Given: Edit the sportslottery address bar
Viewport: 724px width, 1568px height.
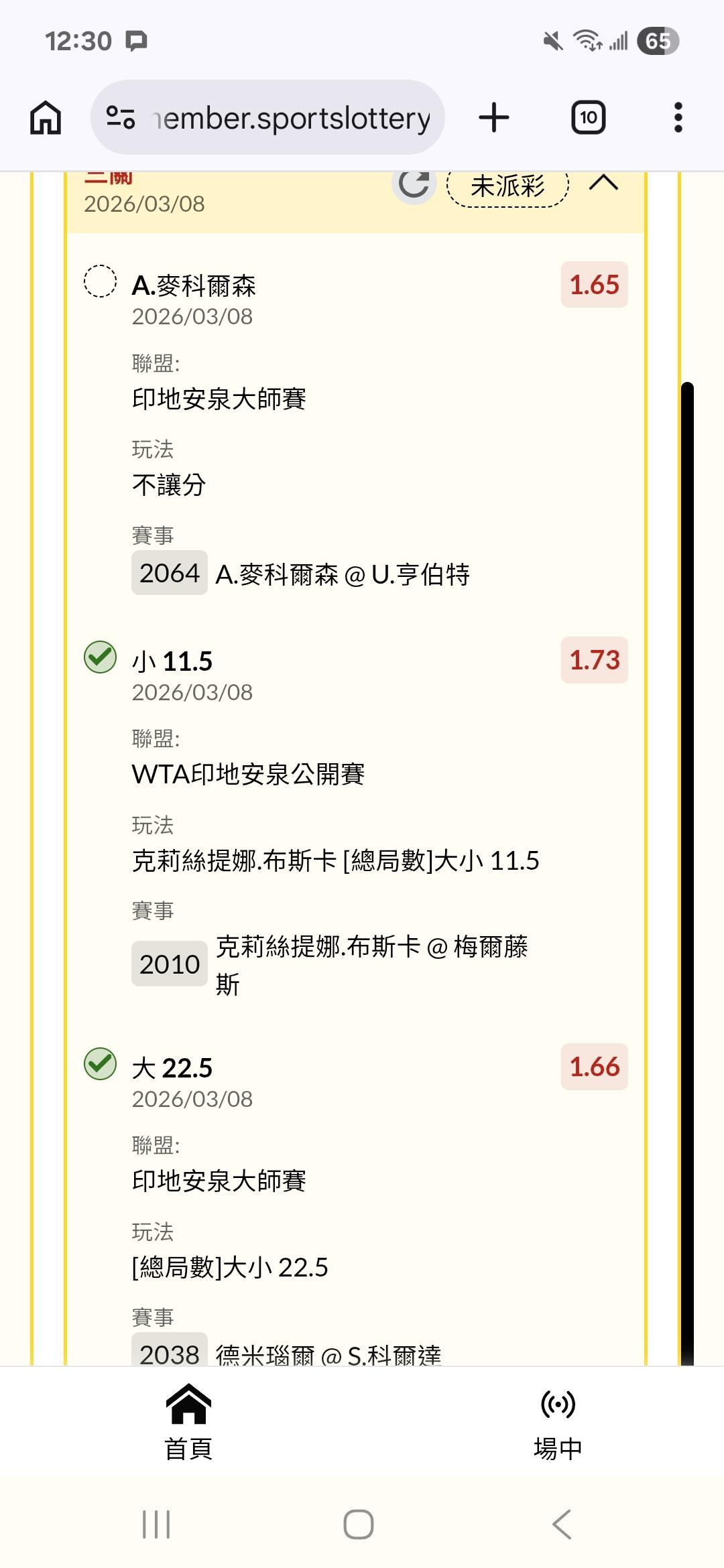Looking at the screenshot, I should pos(288,118).
